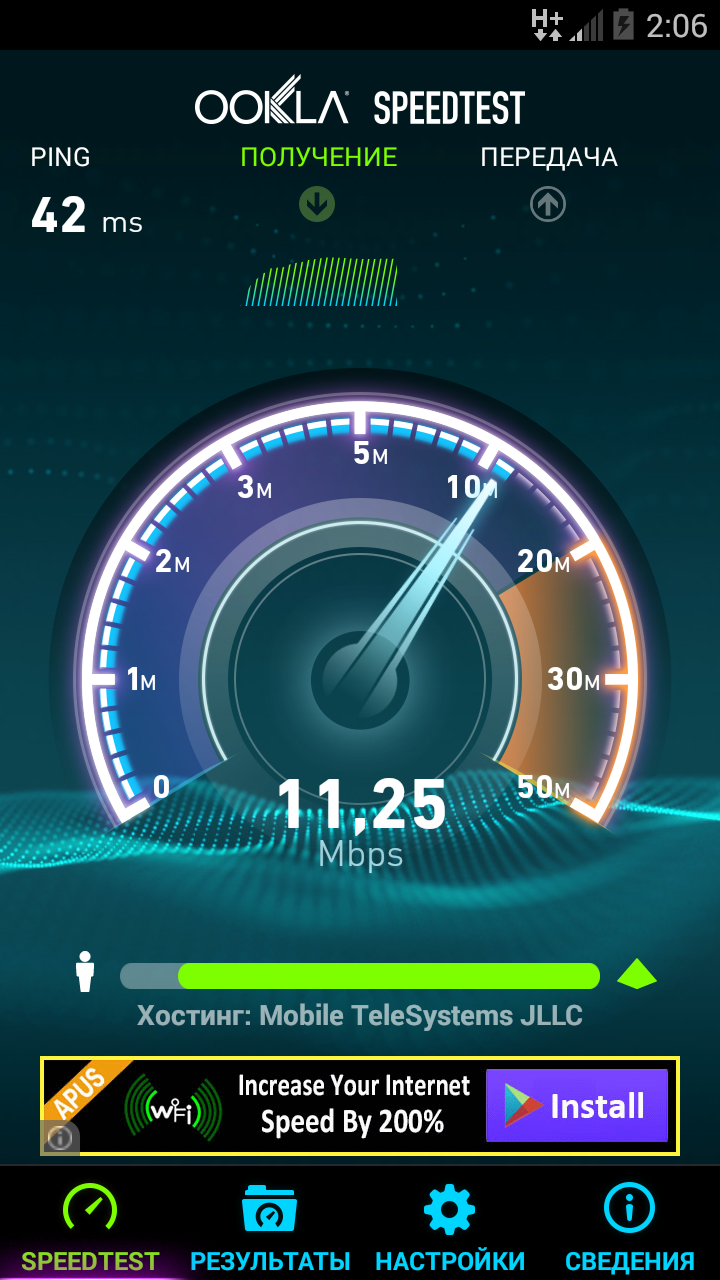Open the СВЕДЕНИЯ tab

pos(630,1225)
